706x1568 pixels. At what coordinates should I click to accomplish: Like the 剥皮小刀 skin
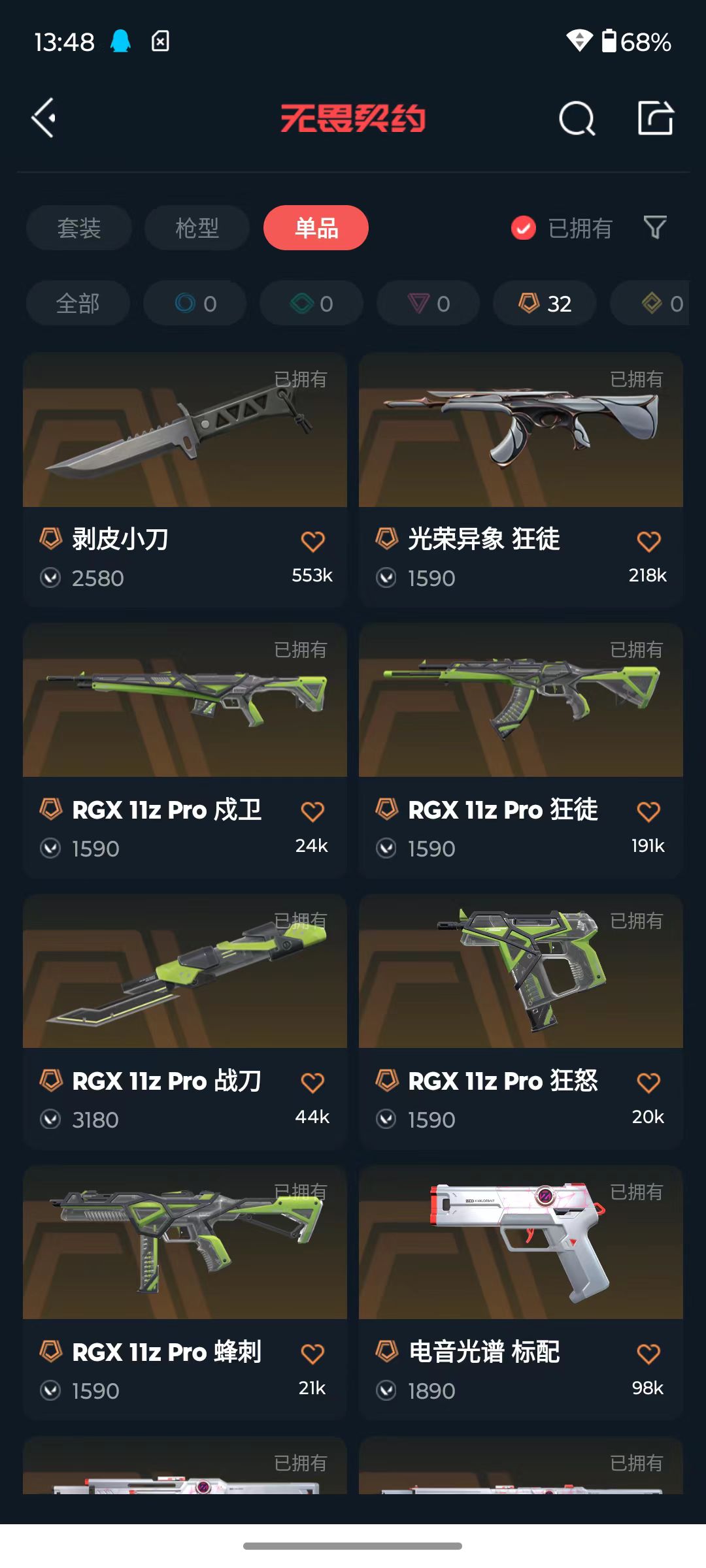(x=312, y=541)
